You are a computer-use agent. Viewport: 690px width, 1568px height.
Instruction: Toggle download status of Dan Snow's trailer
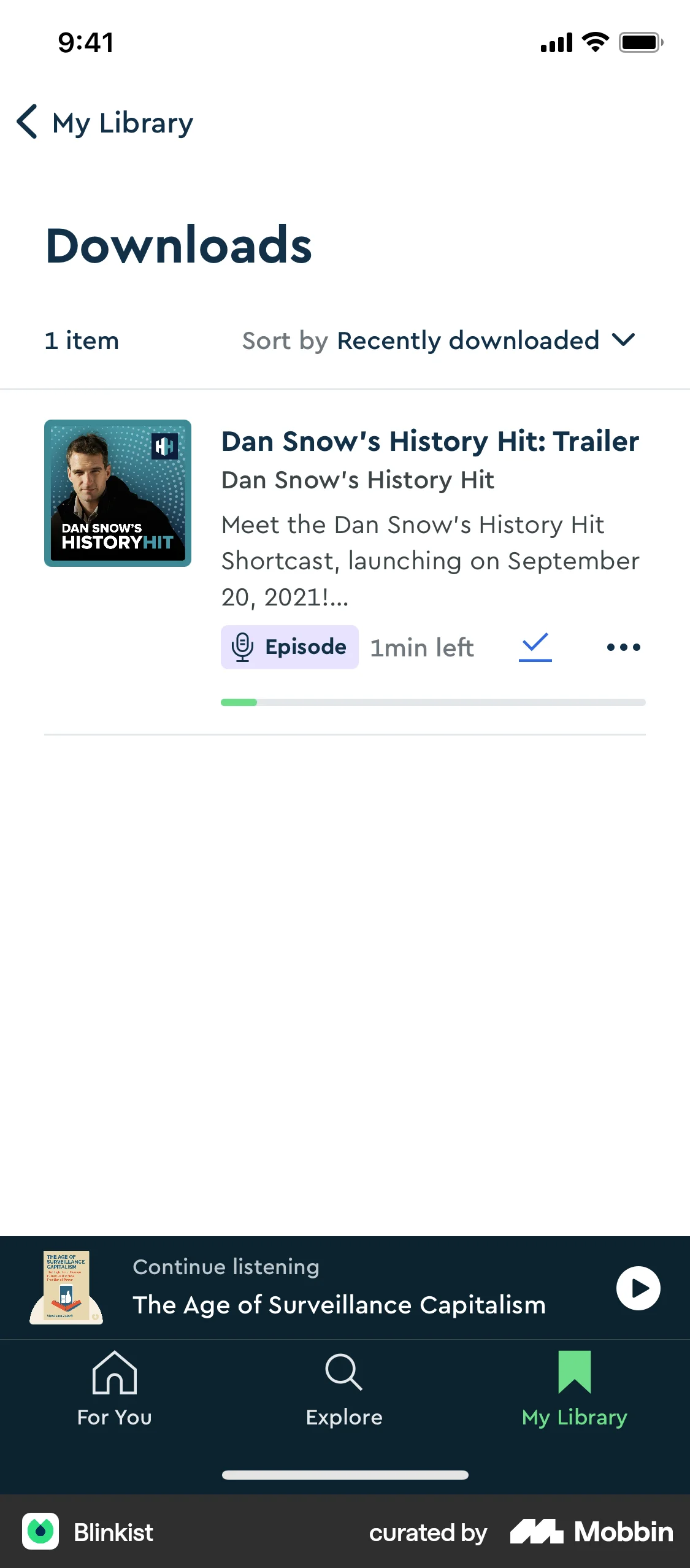click(535, 647)
